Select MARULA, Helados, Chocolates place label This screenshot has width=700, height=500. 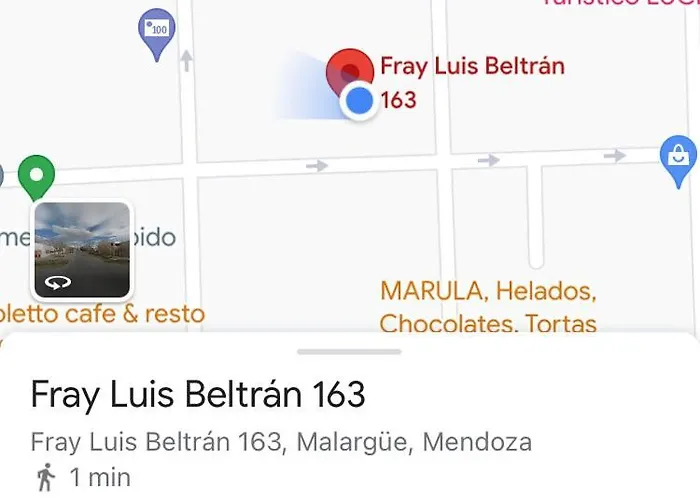488,307
